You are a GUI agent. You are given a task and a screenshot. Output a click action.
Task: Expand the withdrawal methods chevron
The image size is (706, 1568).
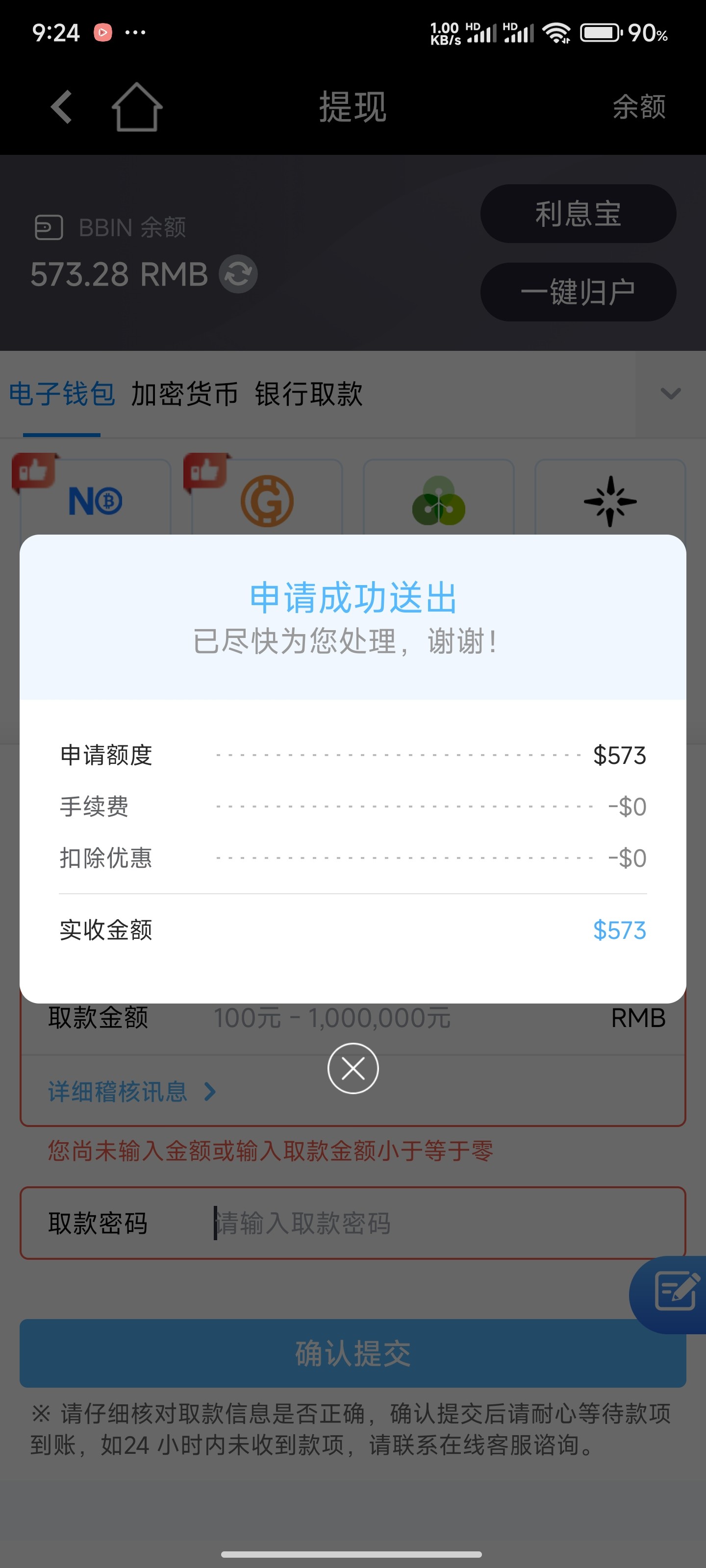click(x=670, y=394)
